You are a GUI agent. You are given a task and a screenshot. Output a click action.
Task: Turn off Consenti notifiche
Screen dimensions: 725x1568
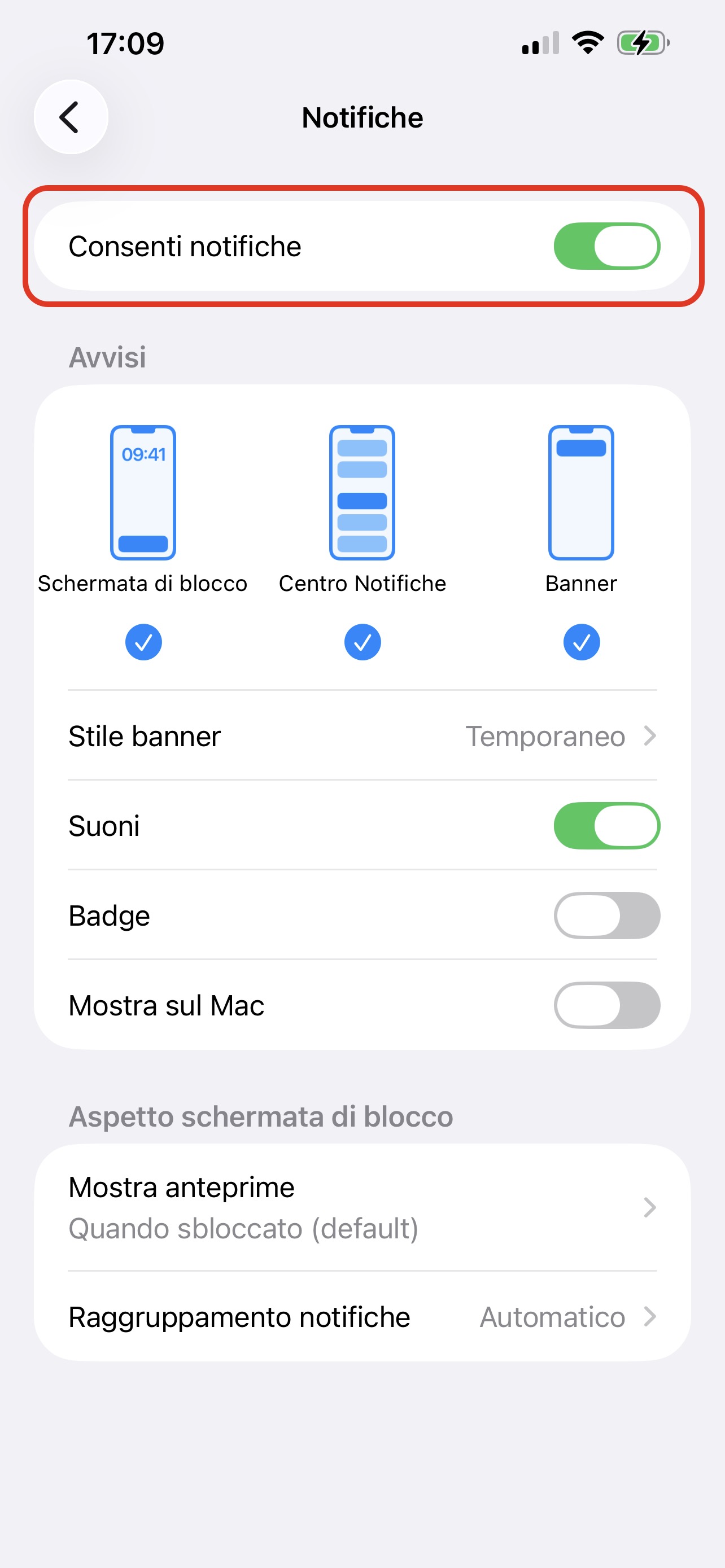coord(606,246)
